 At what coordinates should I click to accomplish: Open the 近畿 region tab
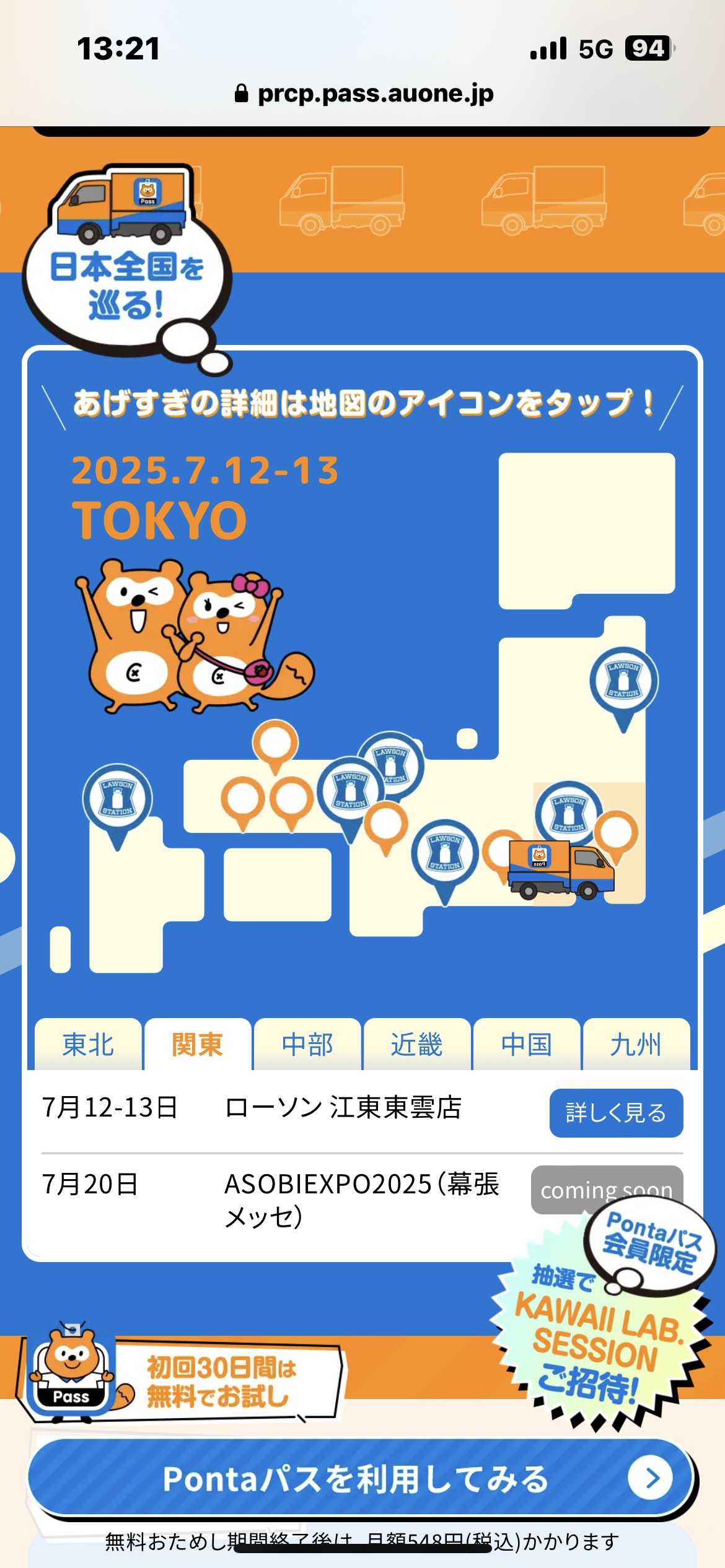416,1045
